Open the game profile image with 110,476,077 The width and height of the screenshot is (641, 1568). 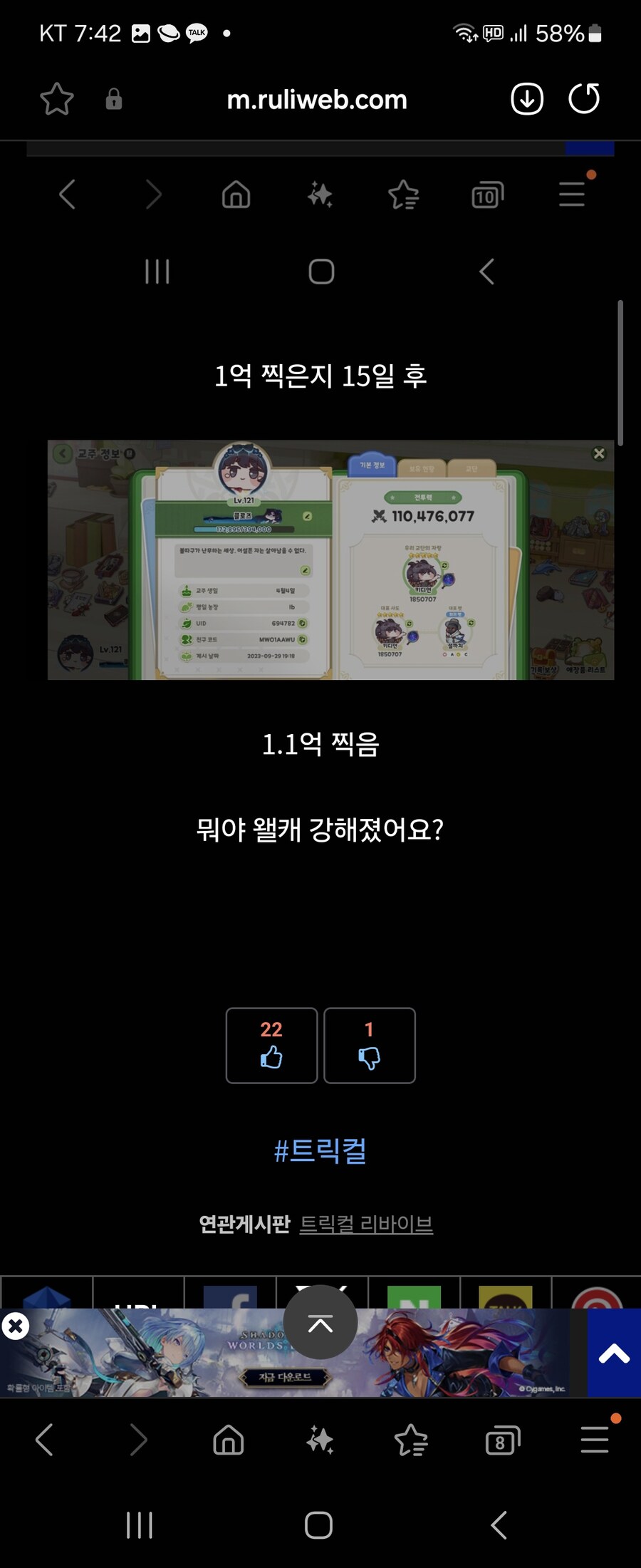pos(330,560)
